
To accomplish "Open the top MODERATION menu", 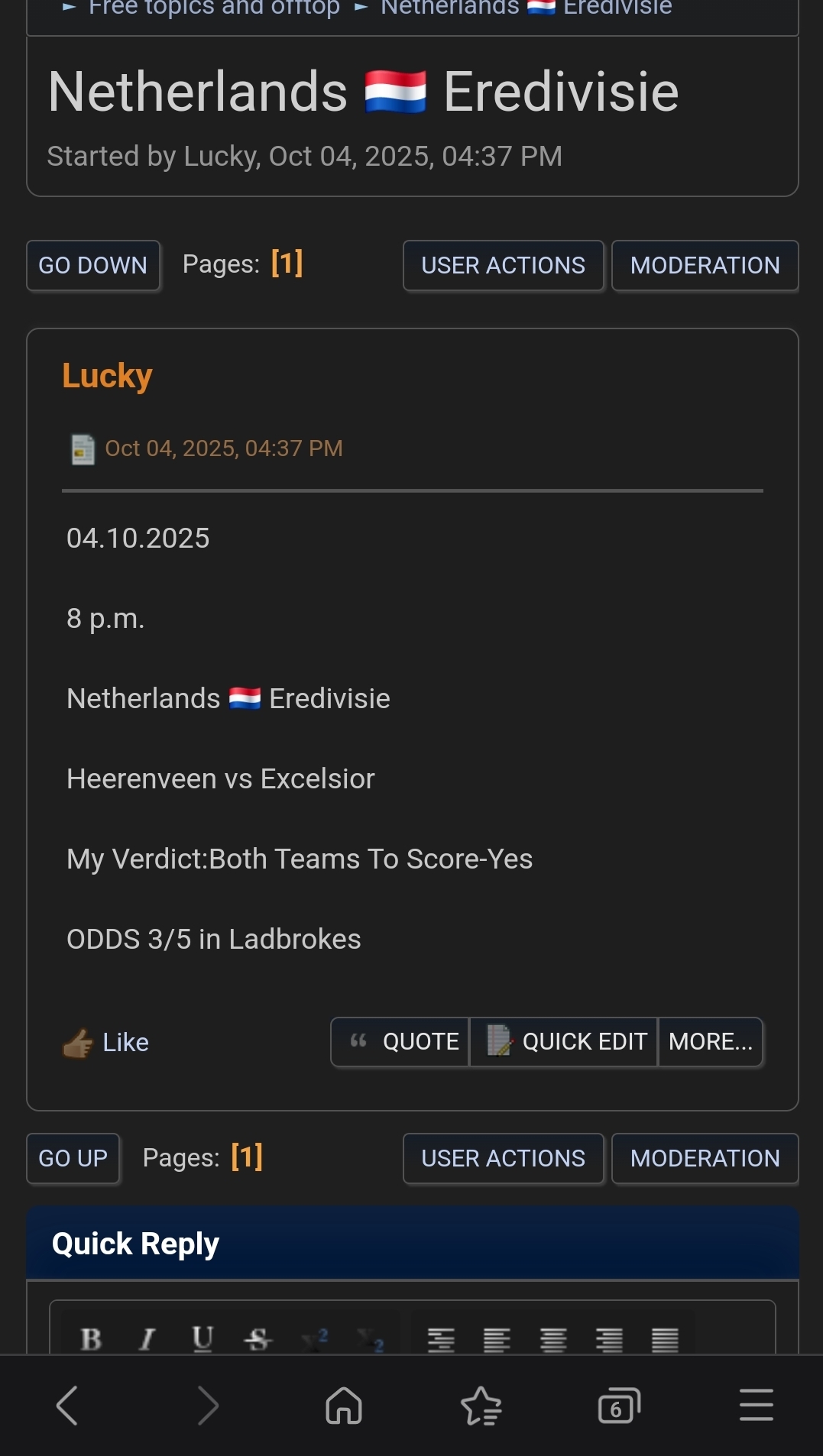I will [705, 265].
